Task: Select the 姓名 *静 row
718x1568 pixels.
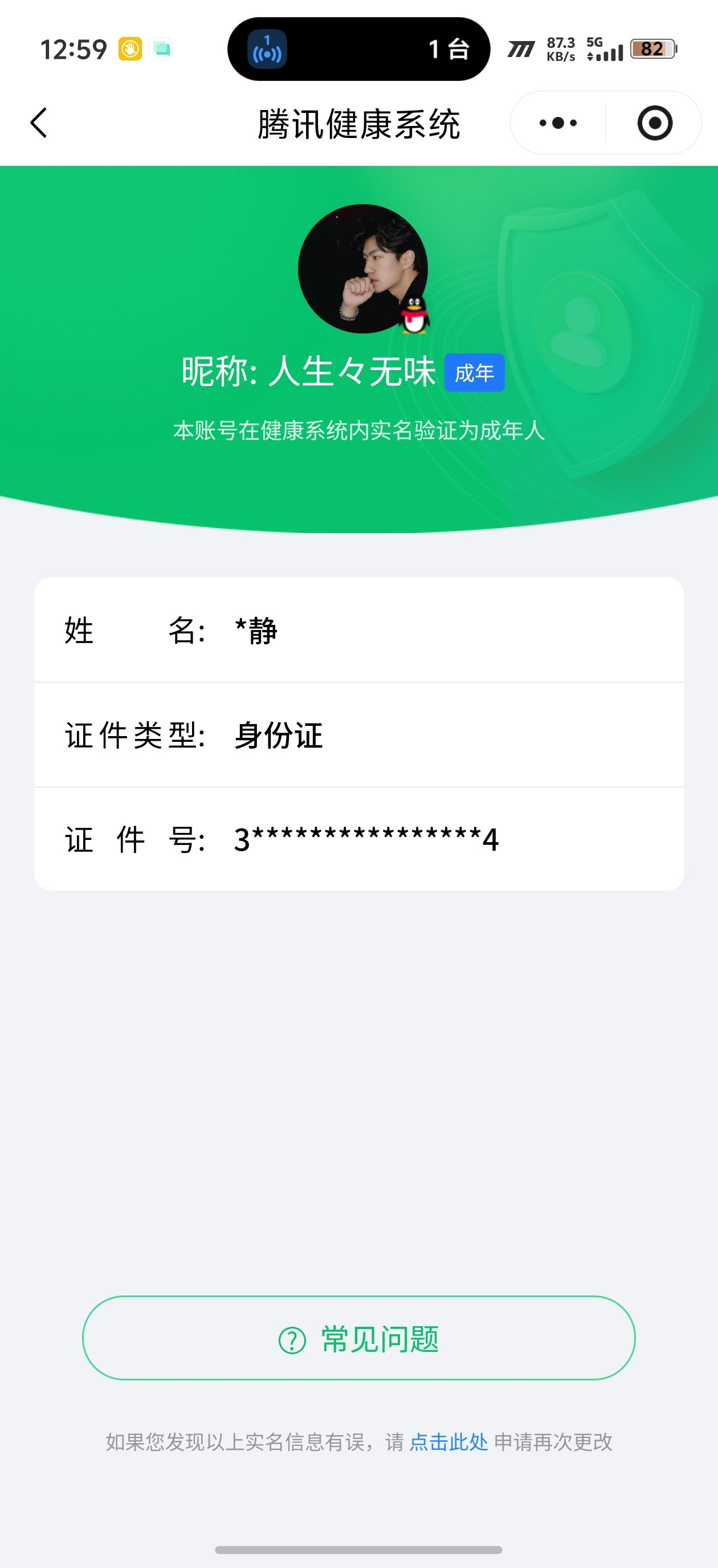Action: click(x=359, y=632)
